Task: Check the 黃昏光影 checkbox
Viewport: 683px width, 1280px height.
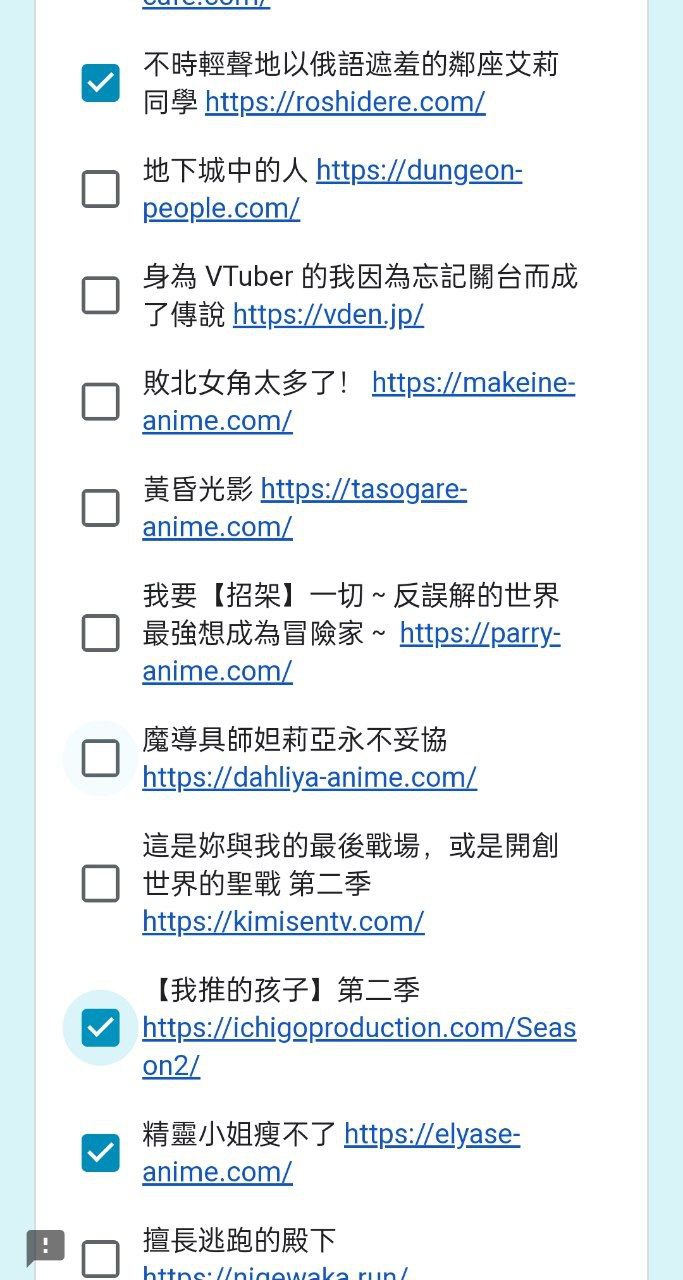Action: point(100,508)
